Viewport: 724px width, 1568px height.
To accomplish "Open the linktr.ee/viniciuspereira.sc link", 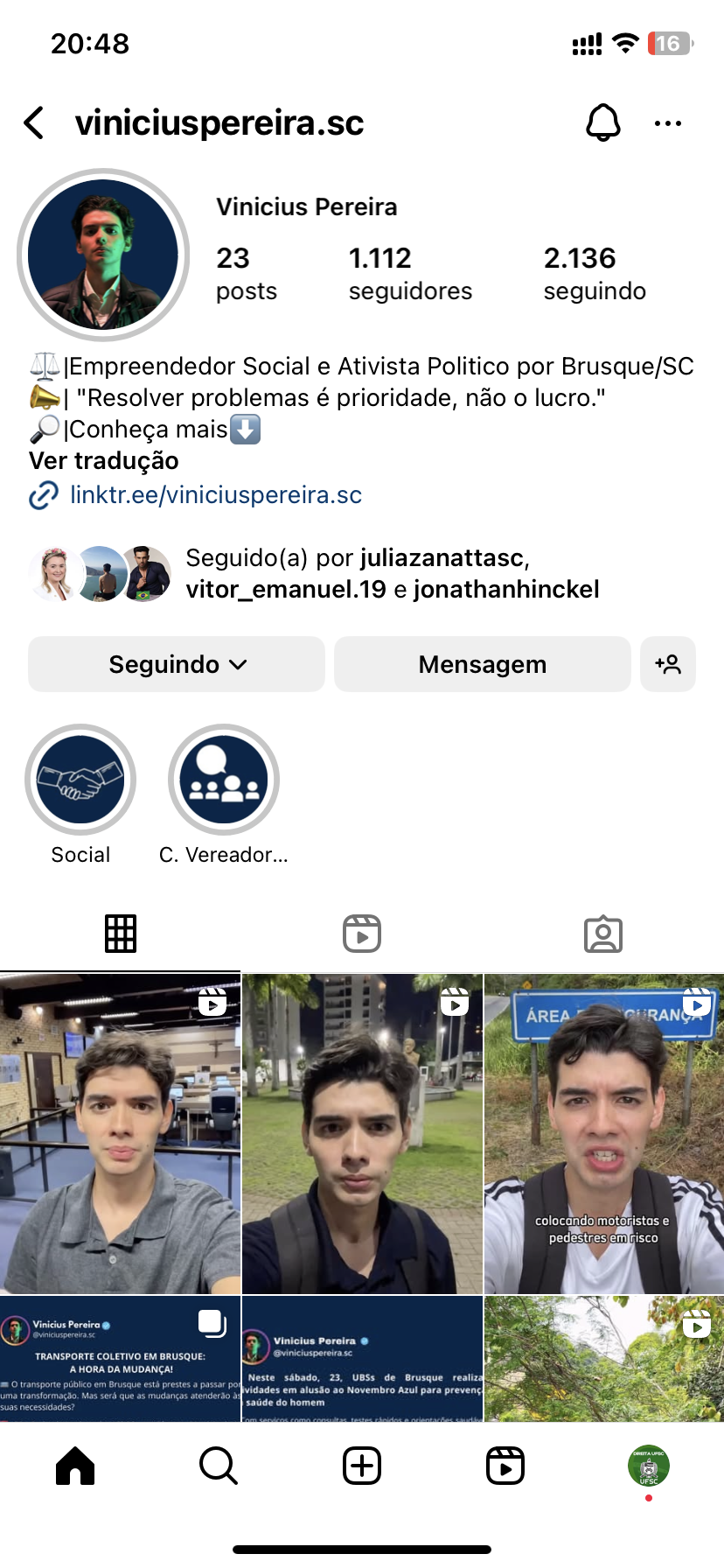I will tap(215, 495).
